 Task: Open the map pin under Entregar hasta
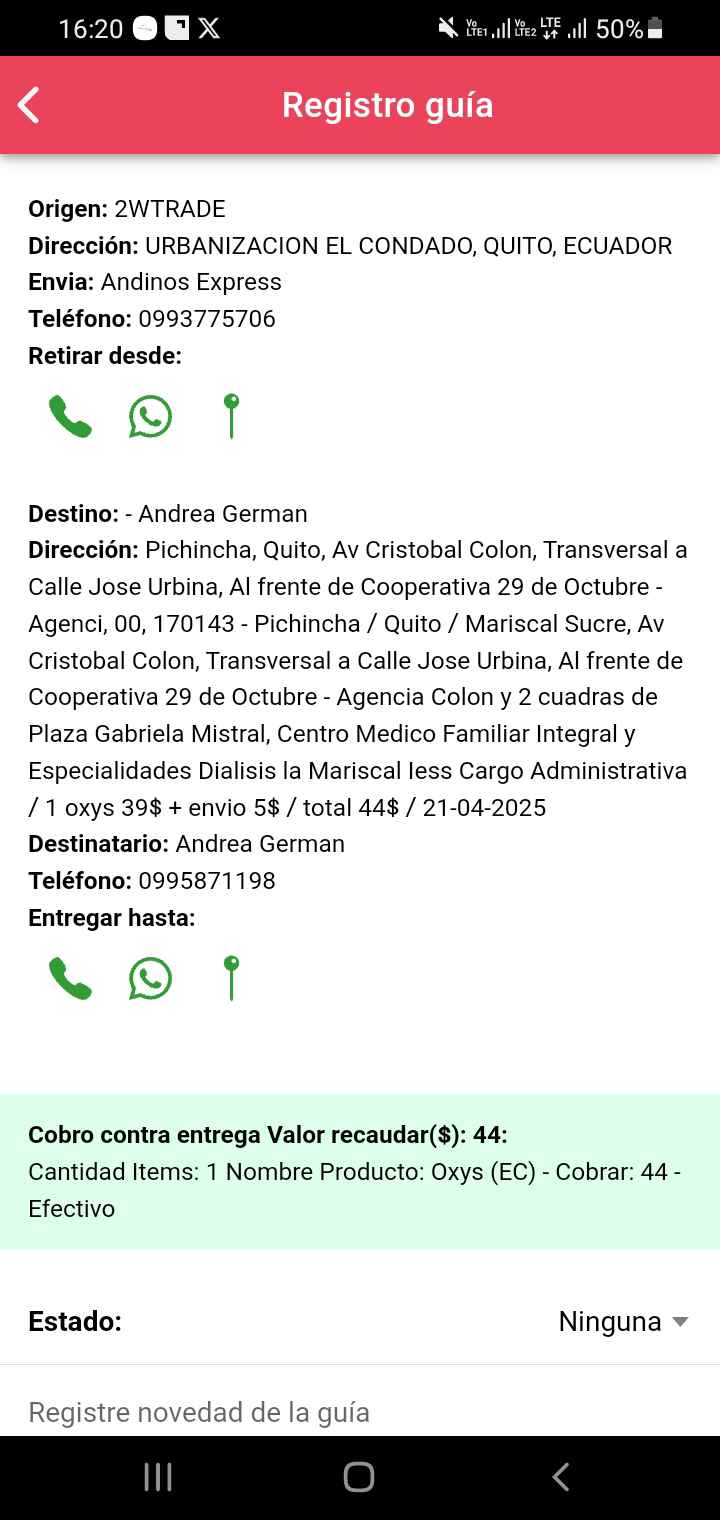(231, 979)
